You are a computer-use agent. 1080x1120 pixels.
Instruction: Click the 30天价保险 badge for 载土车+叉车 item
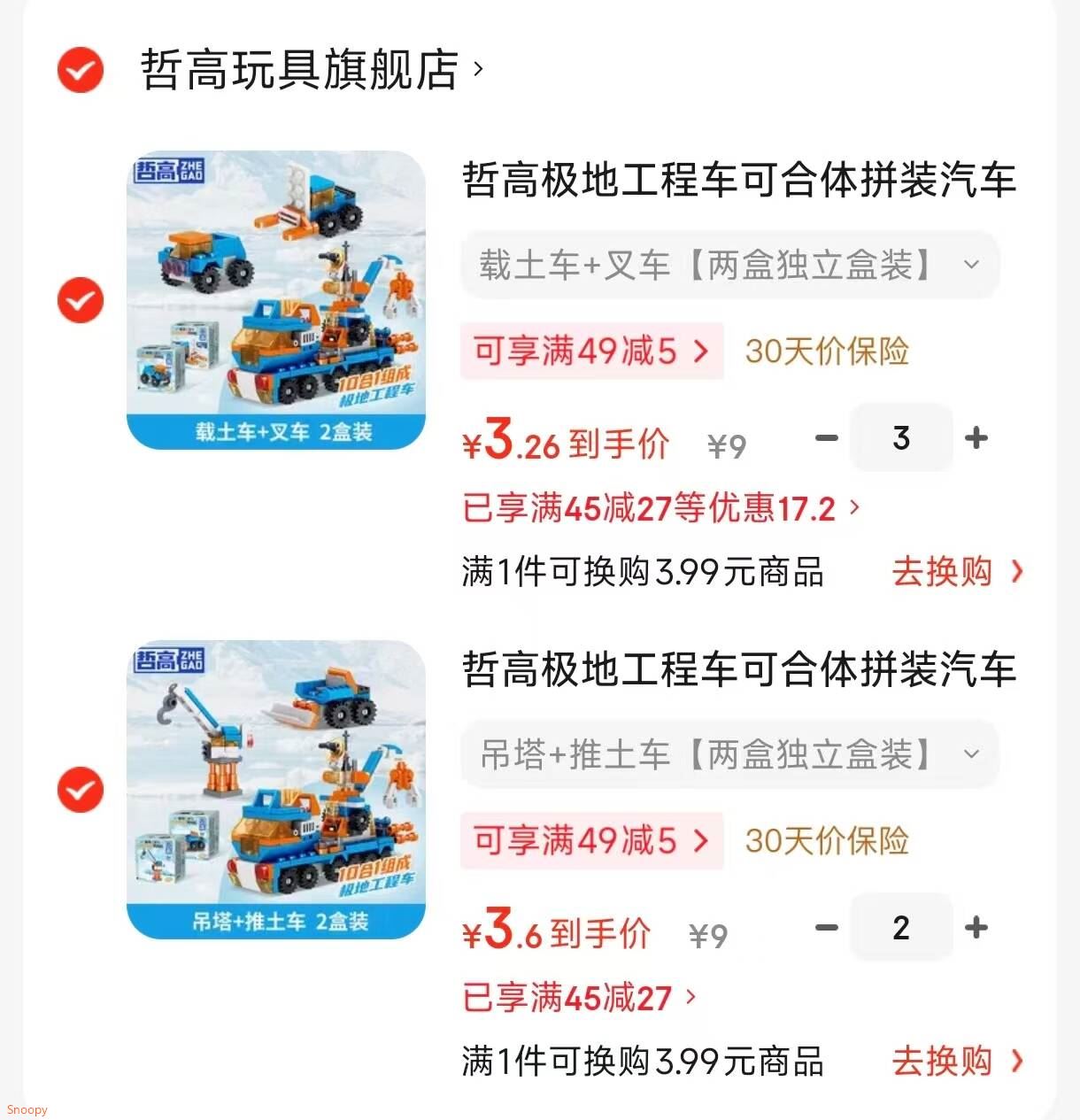click(x=825, y=351)
